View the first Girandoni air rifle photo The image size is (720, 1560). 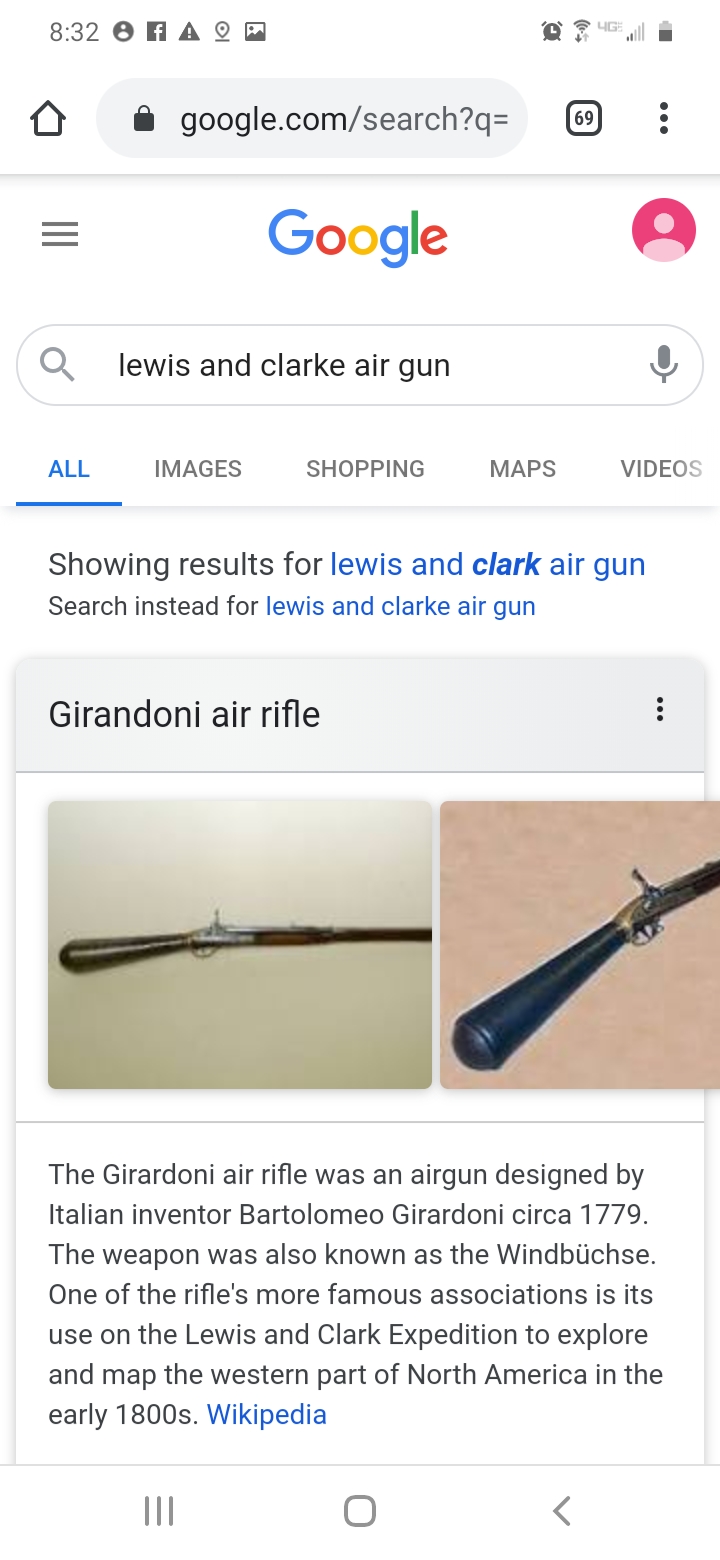click(x=240, y=944)
